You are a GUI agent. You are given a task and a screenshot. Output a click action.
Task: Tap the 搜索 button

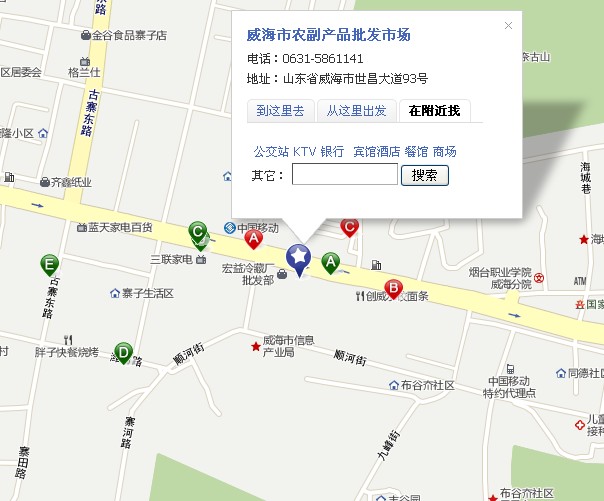[x=425, y=175]
